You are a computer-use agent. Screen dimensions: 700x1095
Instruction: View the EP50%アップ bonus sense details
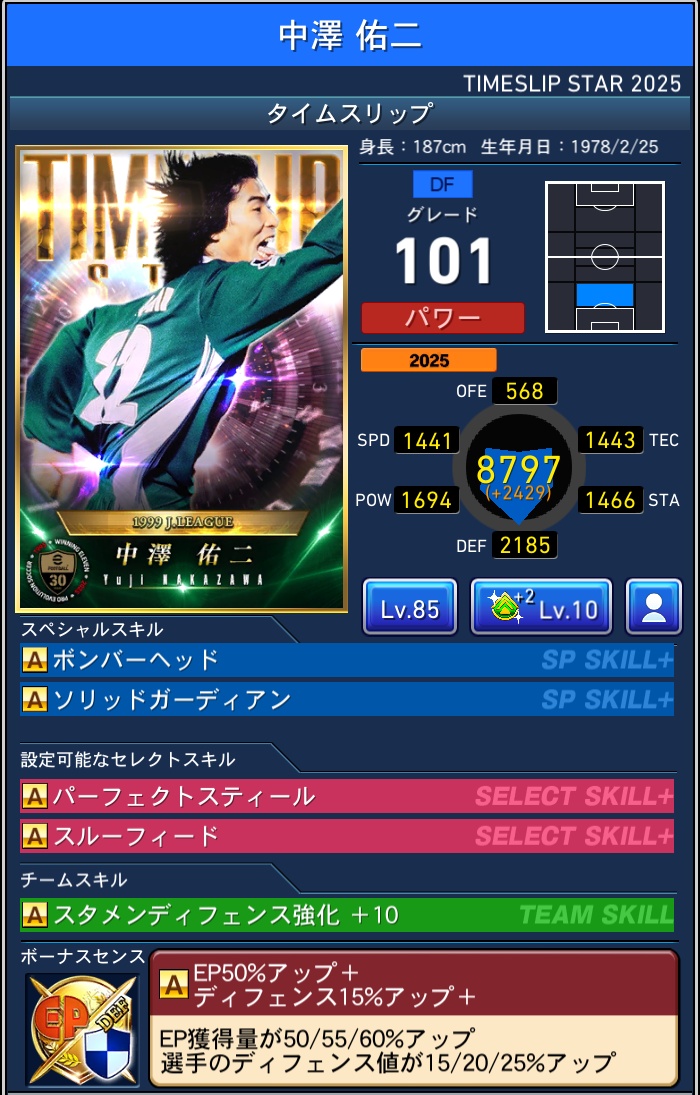413,1015
